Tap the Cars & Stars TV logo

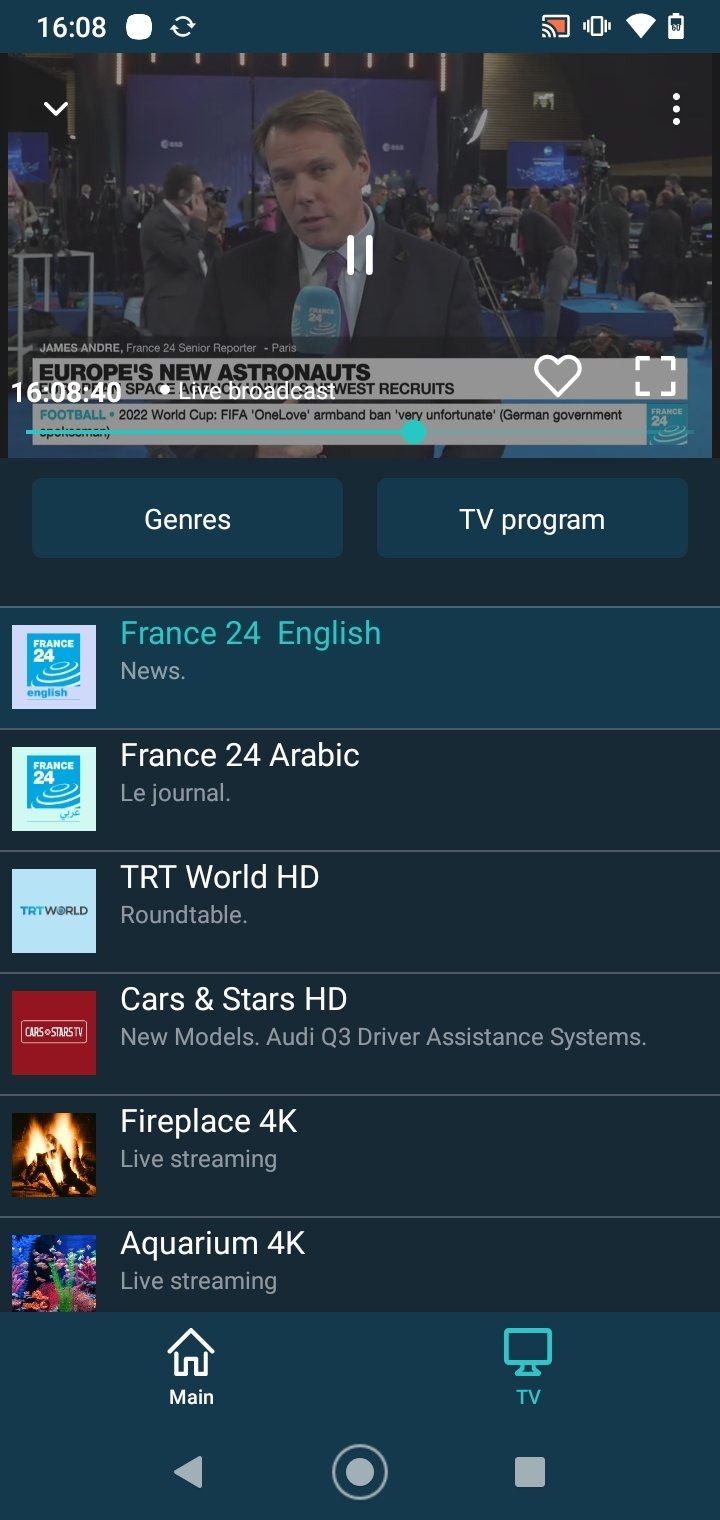pyautogui.click(x=53, y=1032)
